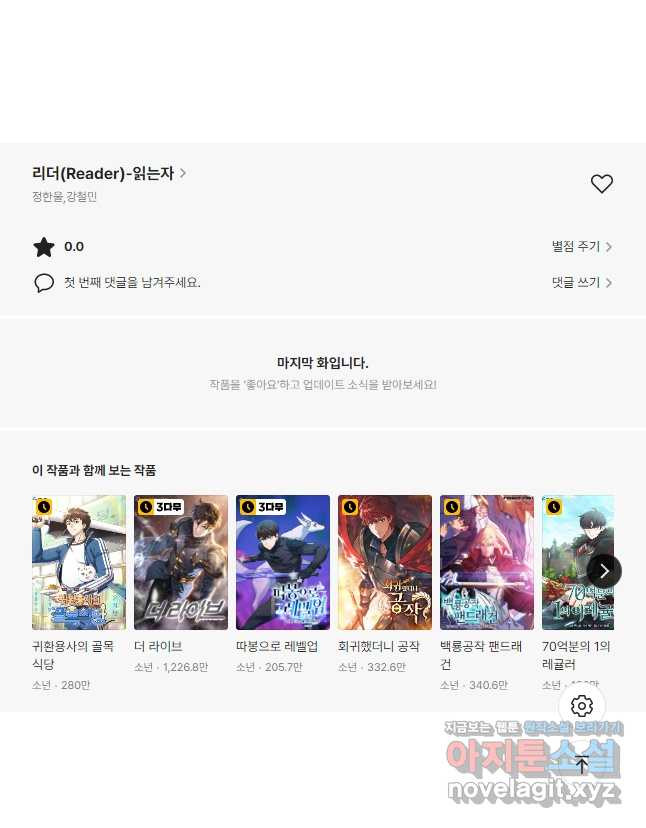Screen dimensions: 646x828
Task: Open the viewer settings gear
Action: 582,706
